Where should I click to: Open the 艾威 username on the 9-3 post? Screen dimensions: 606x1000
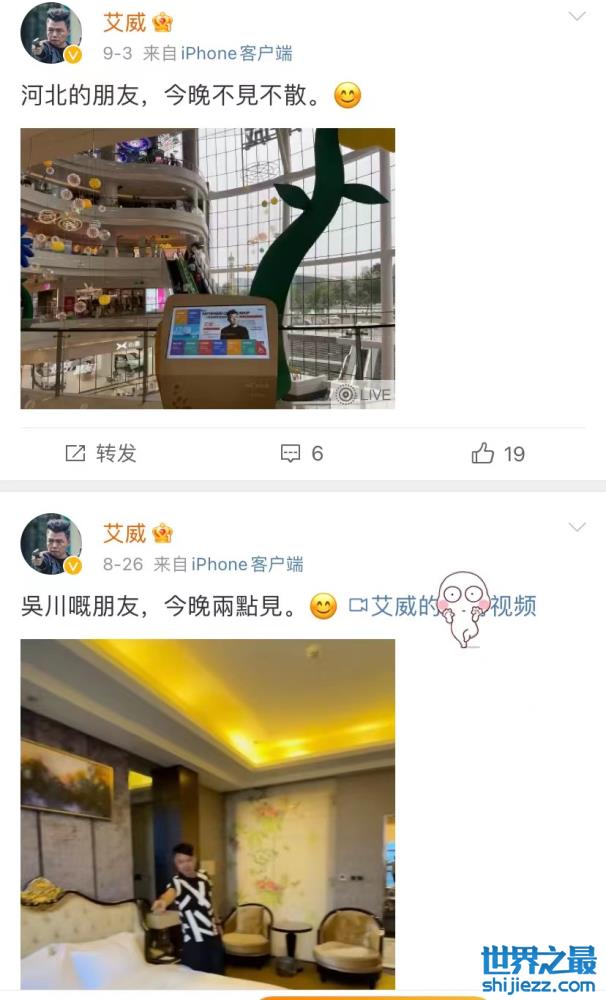point(125,22)
